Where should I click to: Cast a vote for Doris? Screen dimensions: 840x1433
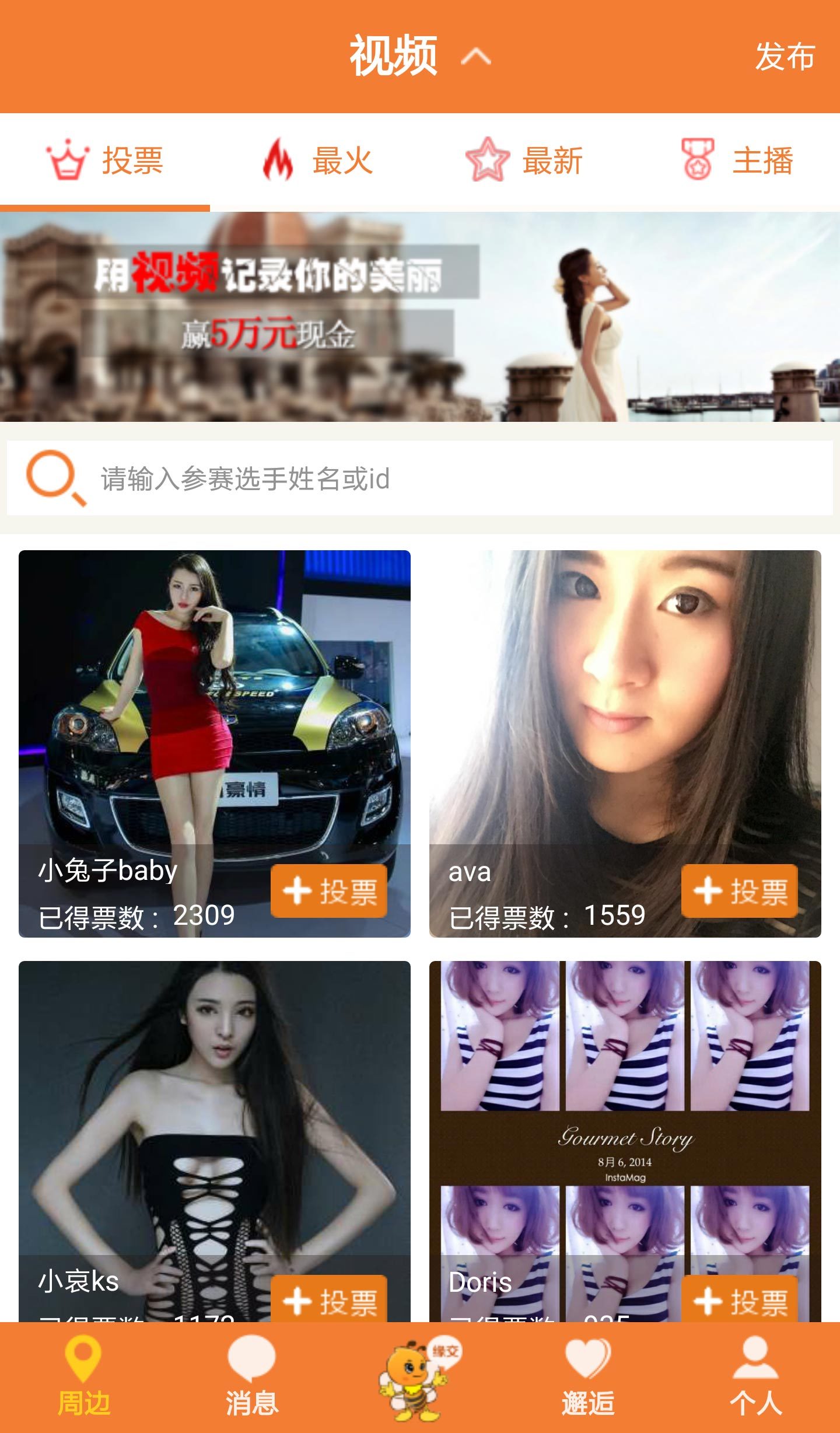pyautogui.click(x=739, y=1300)
